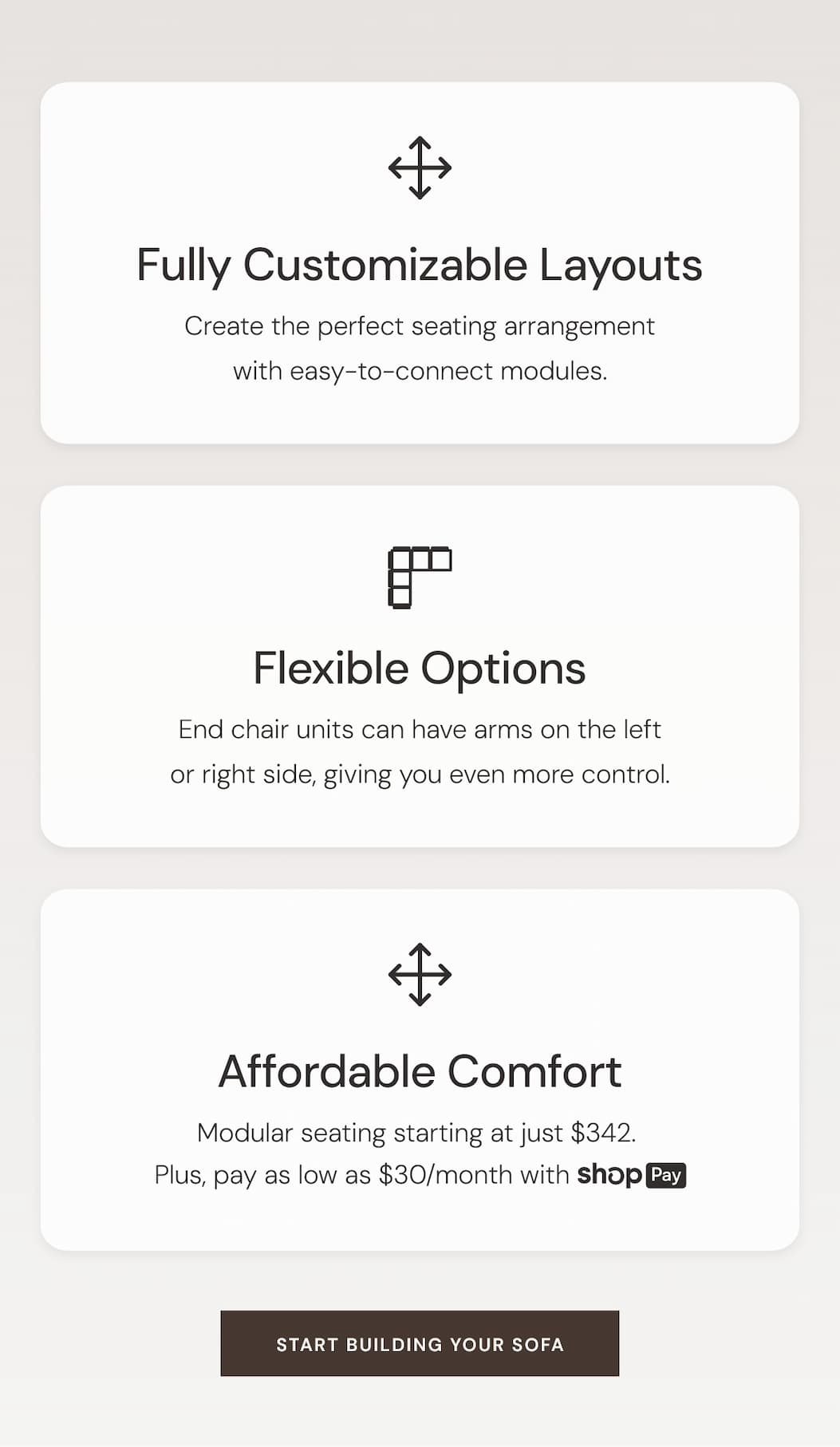The height and width of the screenshot is (1447, 840).
Task: Click the shop wordmark in the payment logo
Action: (611, 1175)
